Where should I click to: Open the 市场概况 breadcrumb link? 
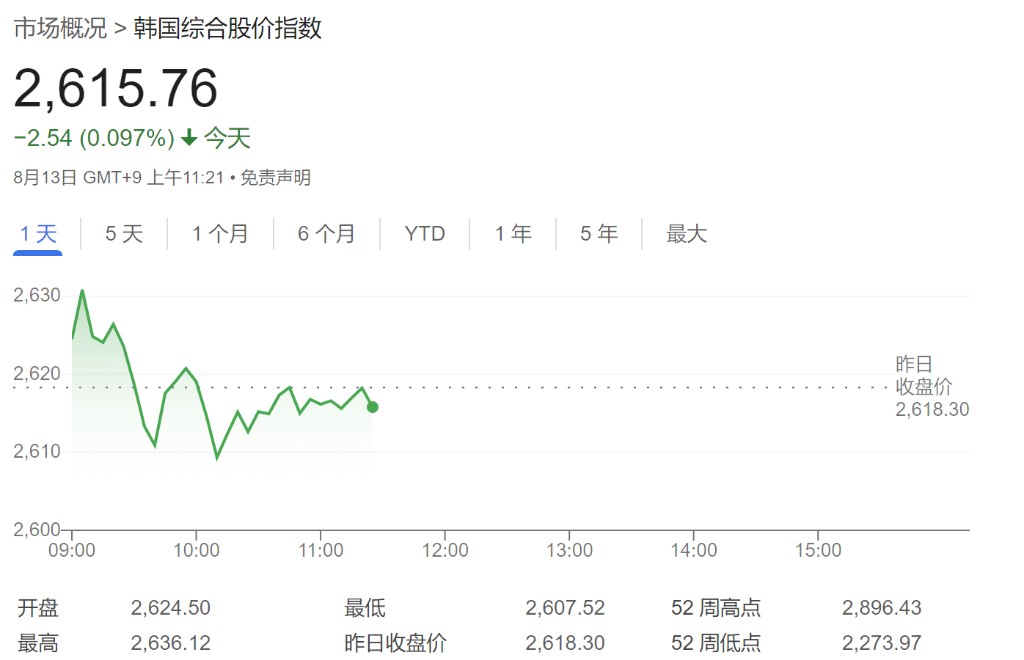click(x=59, y=28)
